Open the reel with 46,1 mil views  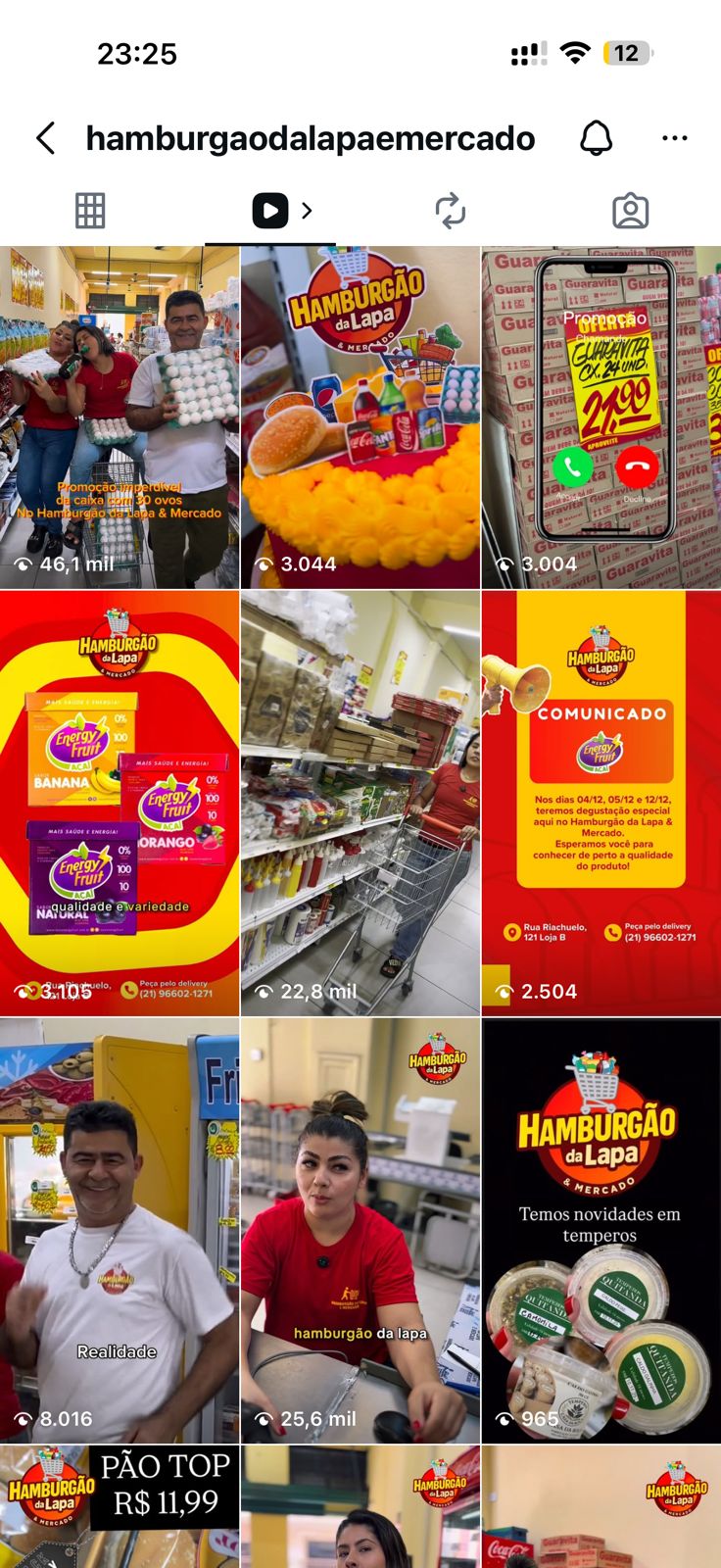120,416
